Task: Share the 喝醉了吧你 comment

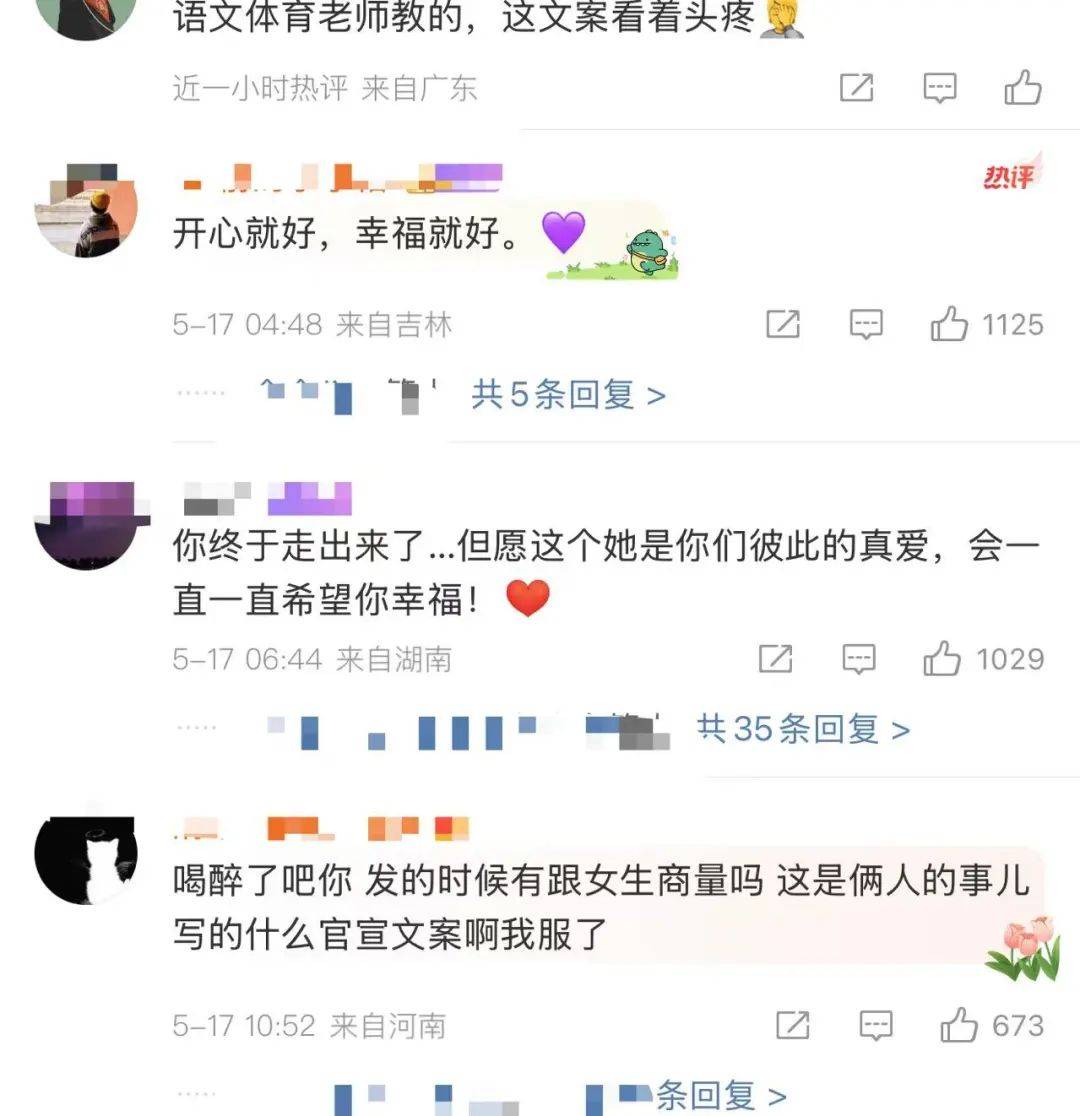Action: (793, 1025)
